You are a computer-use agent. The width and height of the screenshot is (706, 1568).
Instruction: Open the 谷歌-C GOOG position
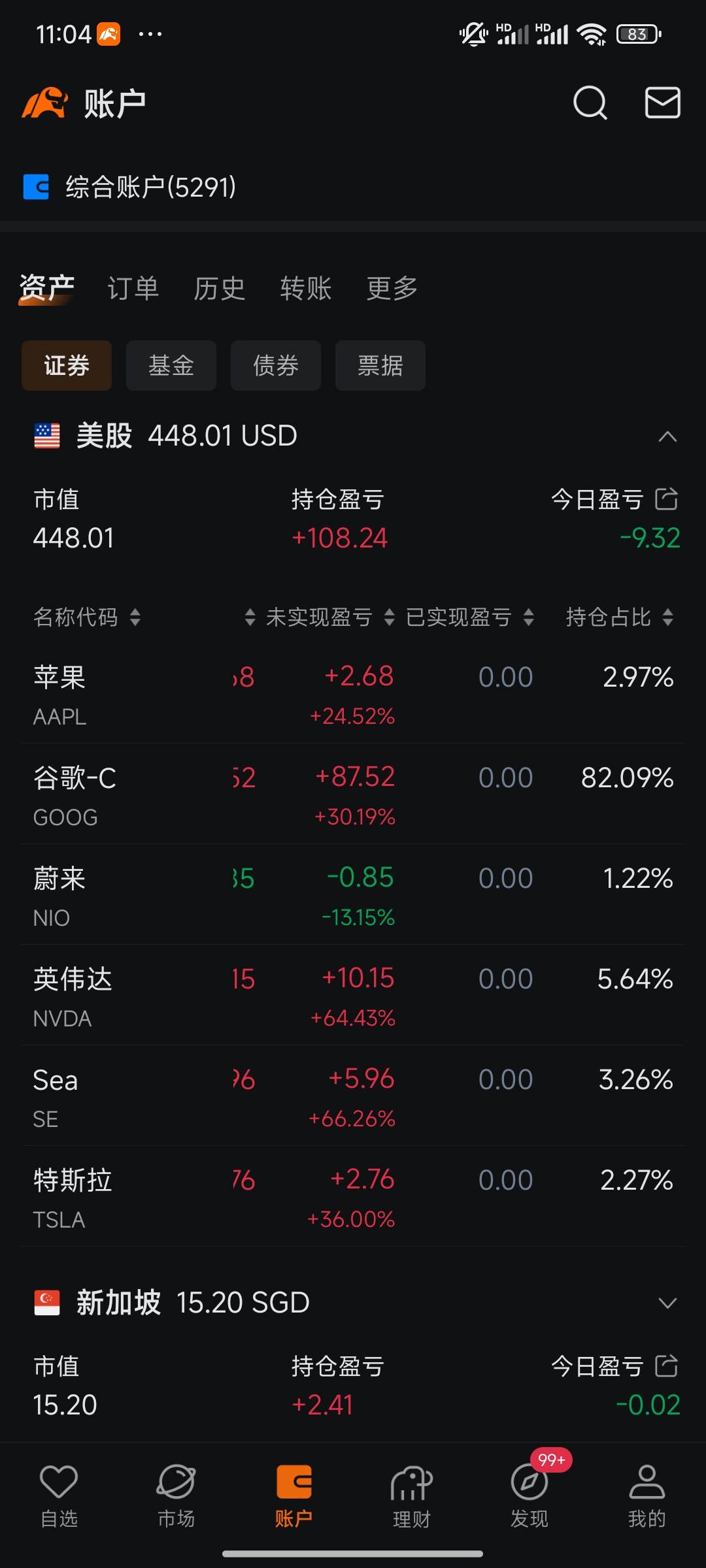pyautogui.click(x=353, y=794)
